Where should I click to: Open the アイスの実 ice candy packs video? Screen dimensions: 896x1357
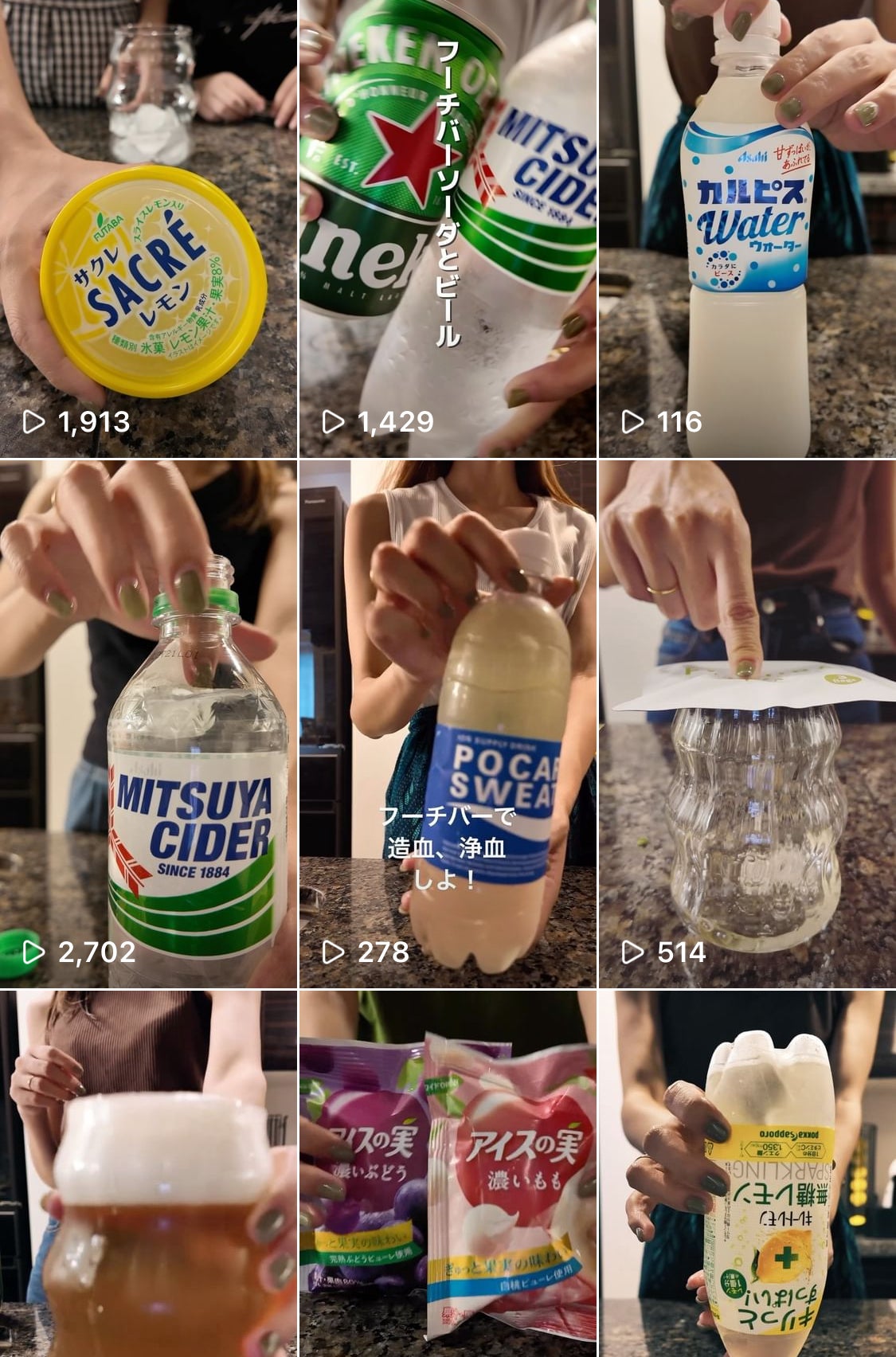click(x=448, y=1175)
